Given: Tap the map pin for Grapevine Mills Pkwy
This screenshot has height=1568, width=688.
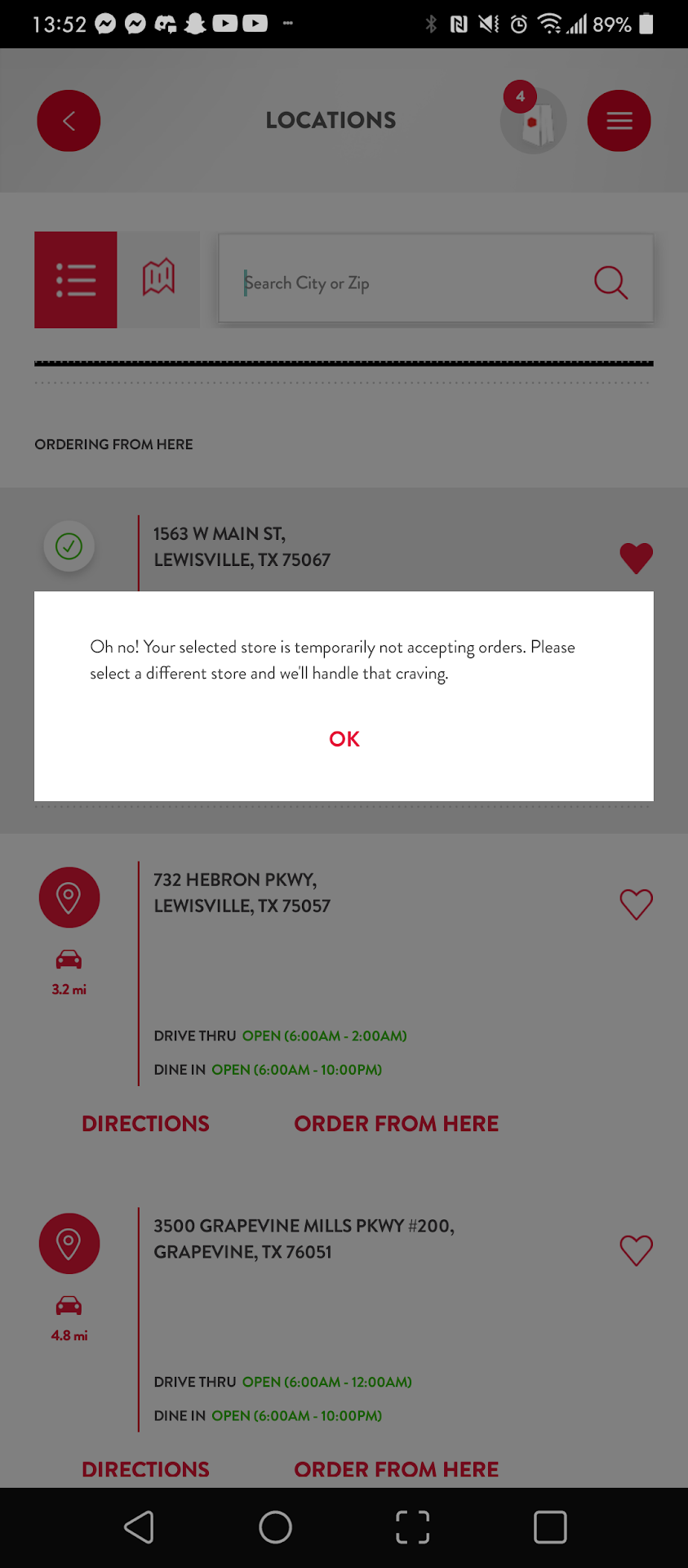Looking at the screenshot, I should [69, 1244].
